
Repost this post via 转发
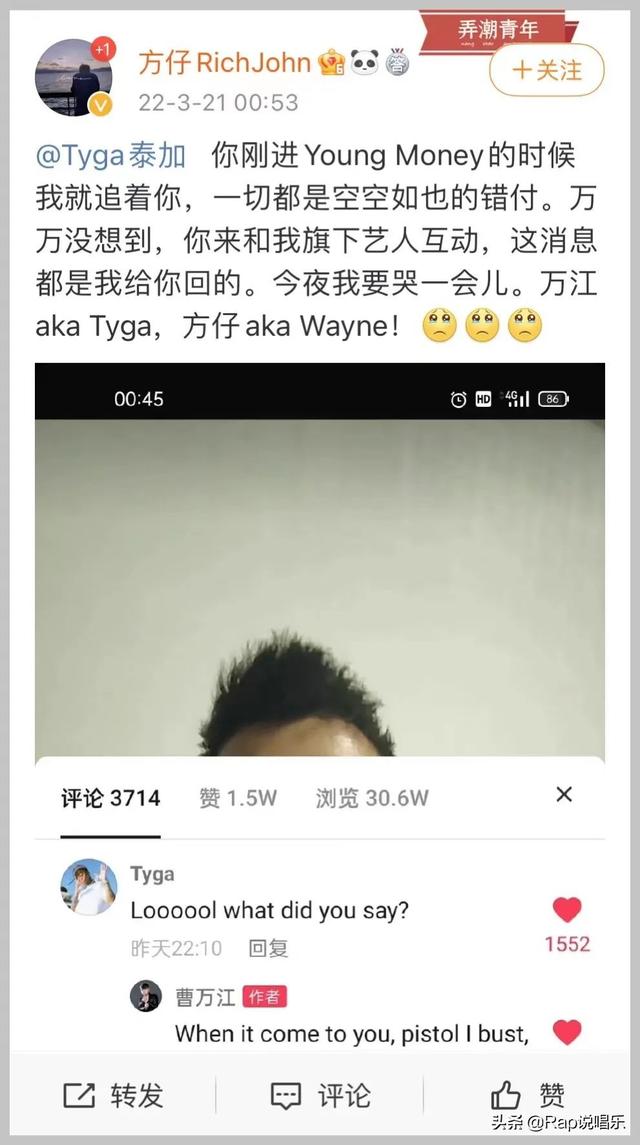[113, 1095]
